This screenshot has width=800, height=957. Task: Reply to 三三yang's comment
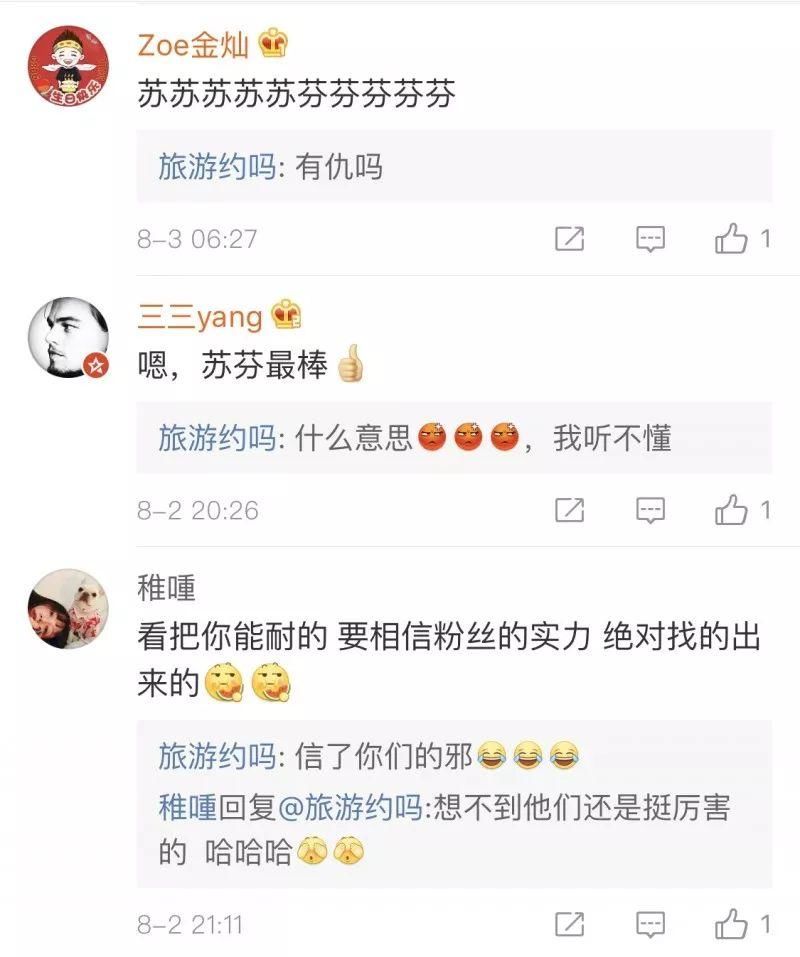651,510
